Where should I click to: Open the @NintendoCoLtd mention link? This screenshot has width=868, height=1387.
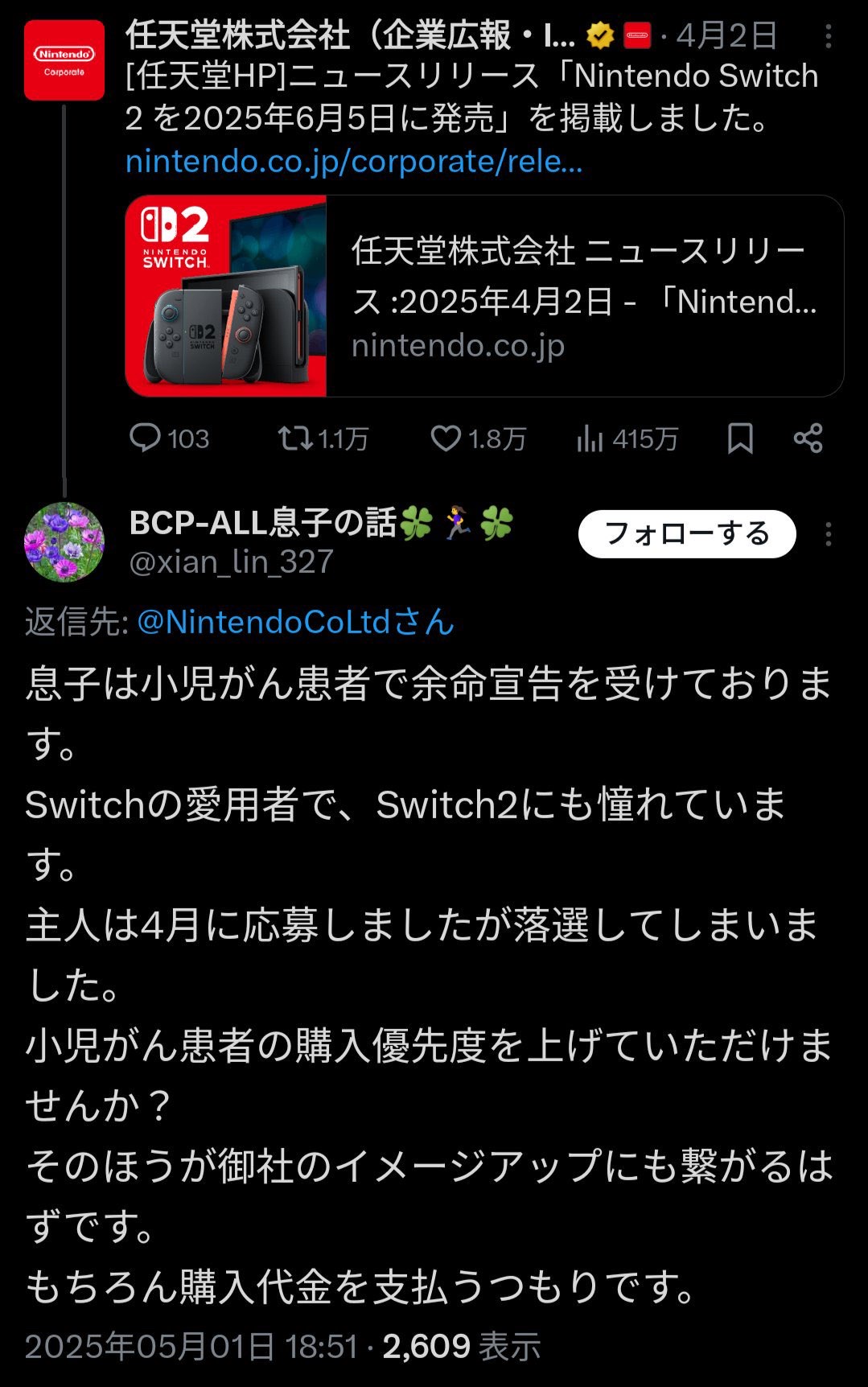point(295,622)
